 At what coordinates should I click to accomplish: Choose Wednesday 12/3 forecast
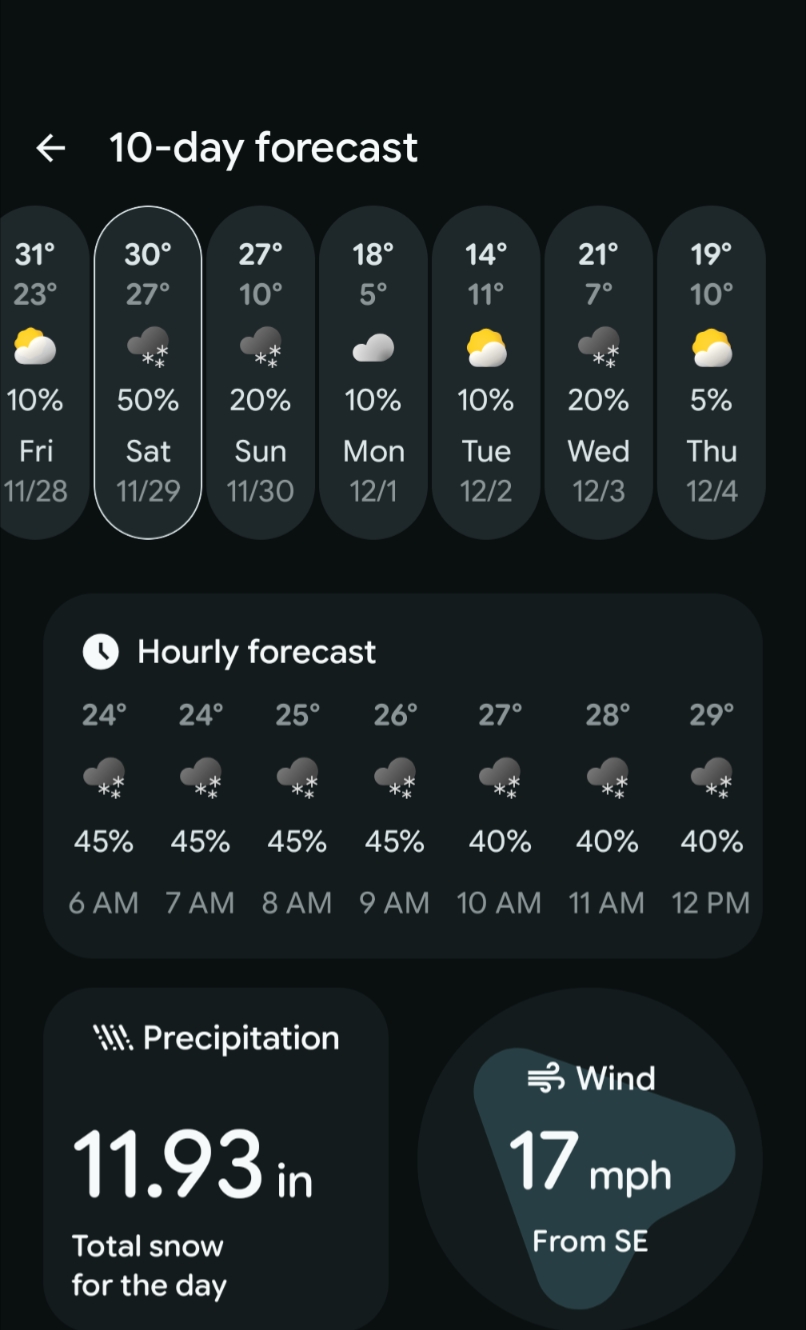598,372
